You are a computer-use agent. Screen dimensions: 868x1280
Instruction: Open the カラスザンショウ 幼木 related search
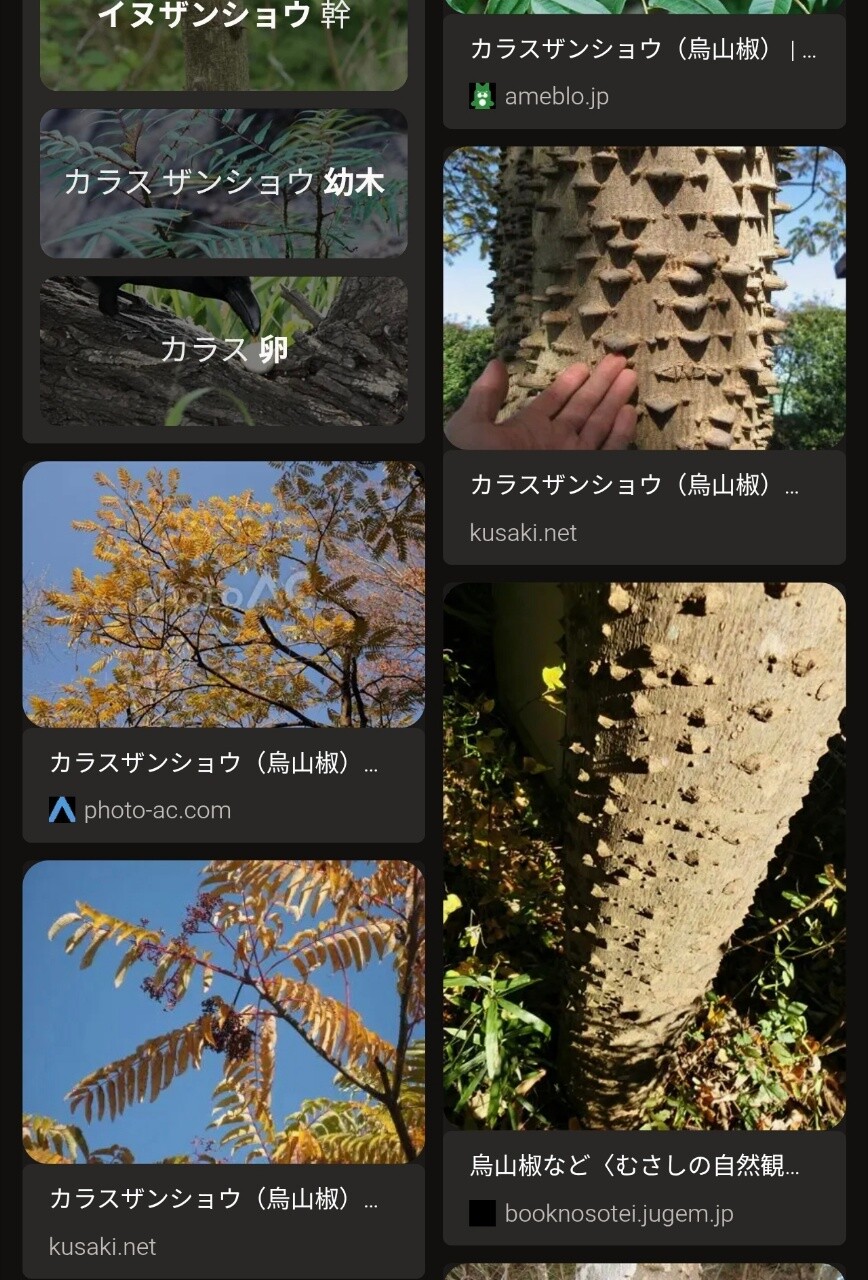[223, 183]
